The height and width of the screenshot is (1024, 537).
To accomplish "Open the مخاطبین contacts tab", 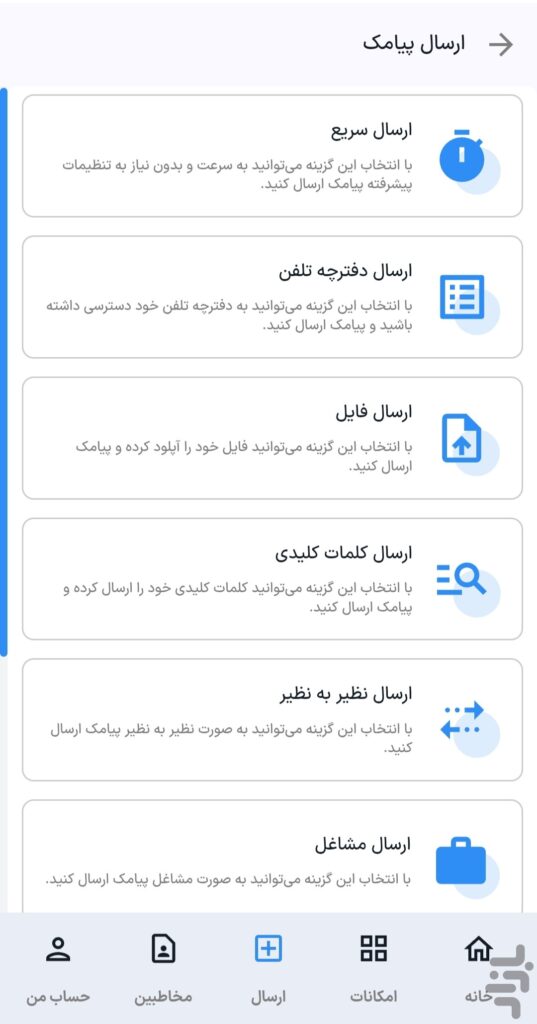I will (163, 968).
